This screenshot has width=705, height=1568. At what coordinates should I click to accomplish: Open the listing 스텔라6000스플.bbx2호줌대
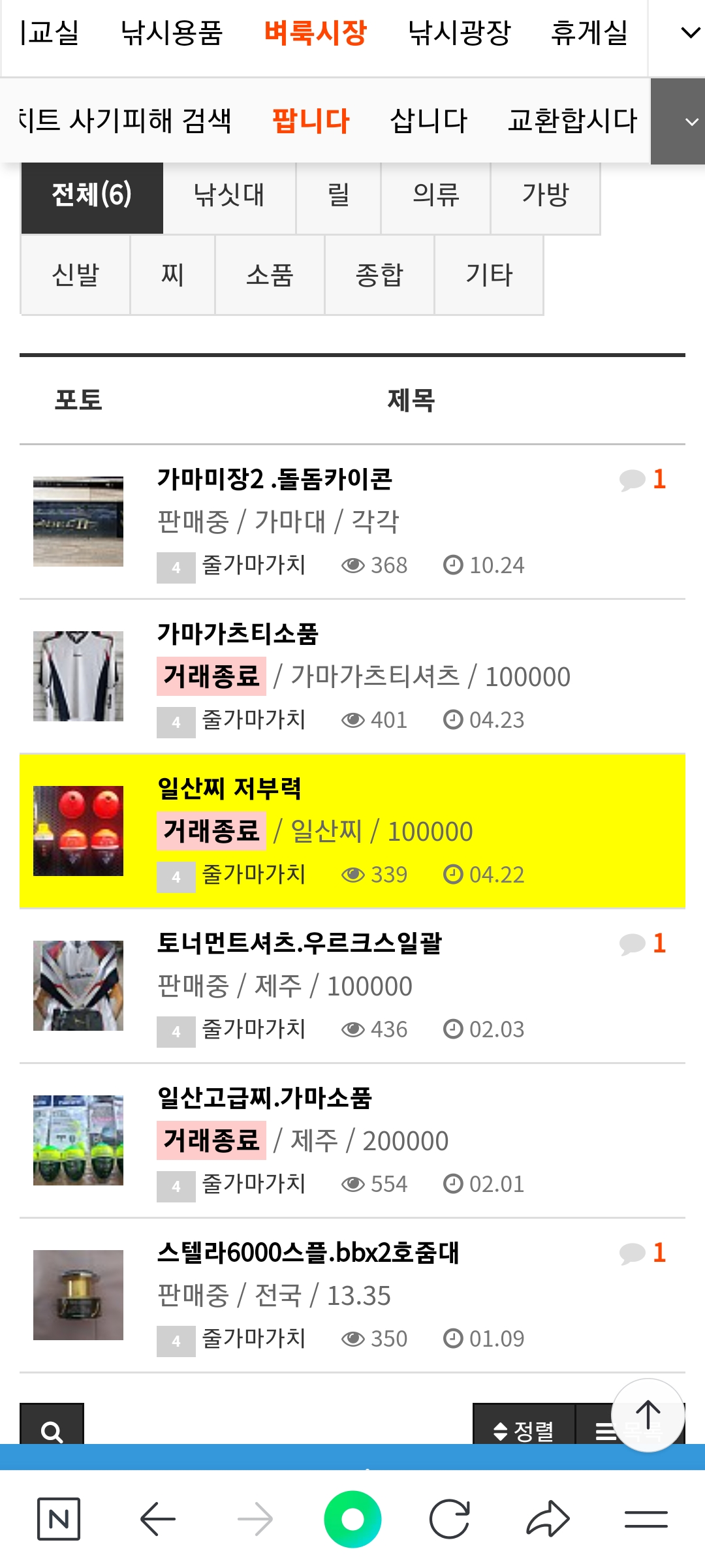pyautogui.click(x=308, y=1253)
